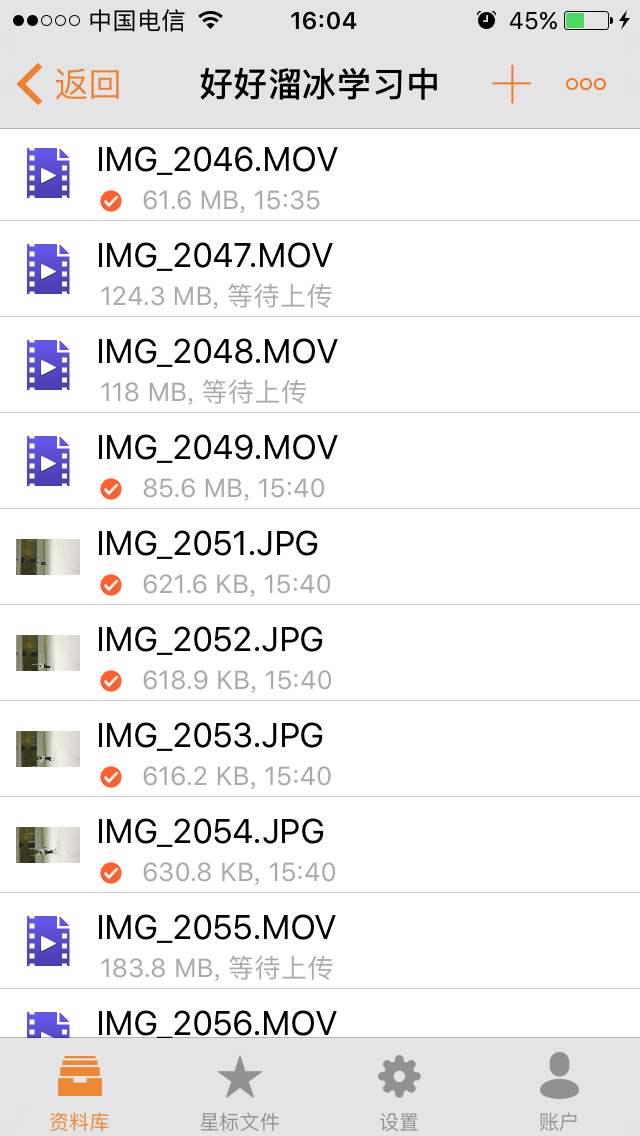Select the file IMG_2048.MOV
Screen dimensions: 640x1136
(320, 365)
